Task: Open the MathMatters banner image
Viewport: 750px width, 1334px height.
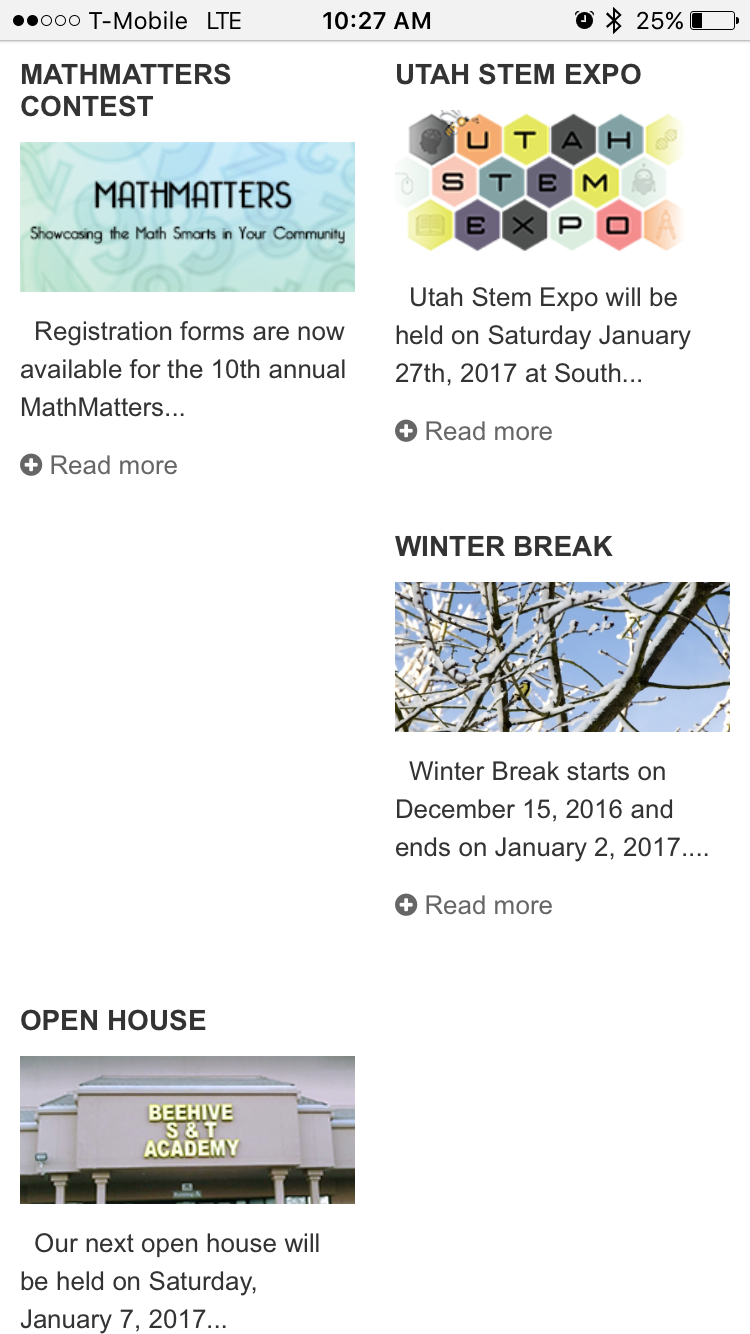Action: pyautogui.click(x=187, y=217)
